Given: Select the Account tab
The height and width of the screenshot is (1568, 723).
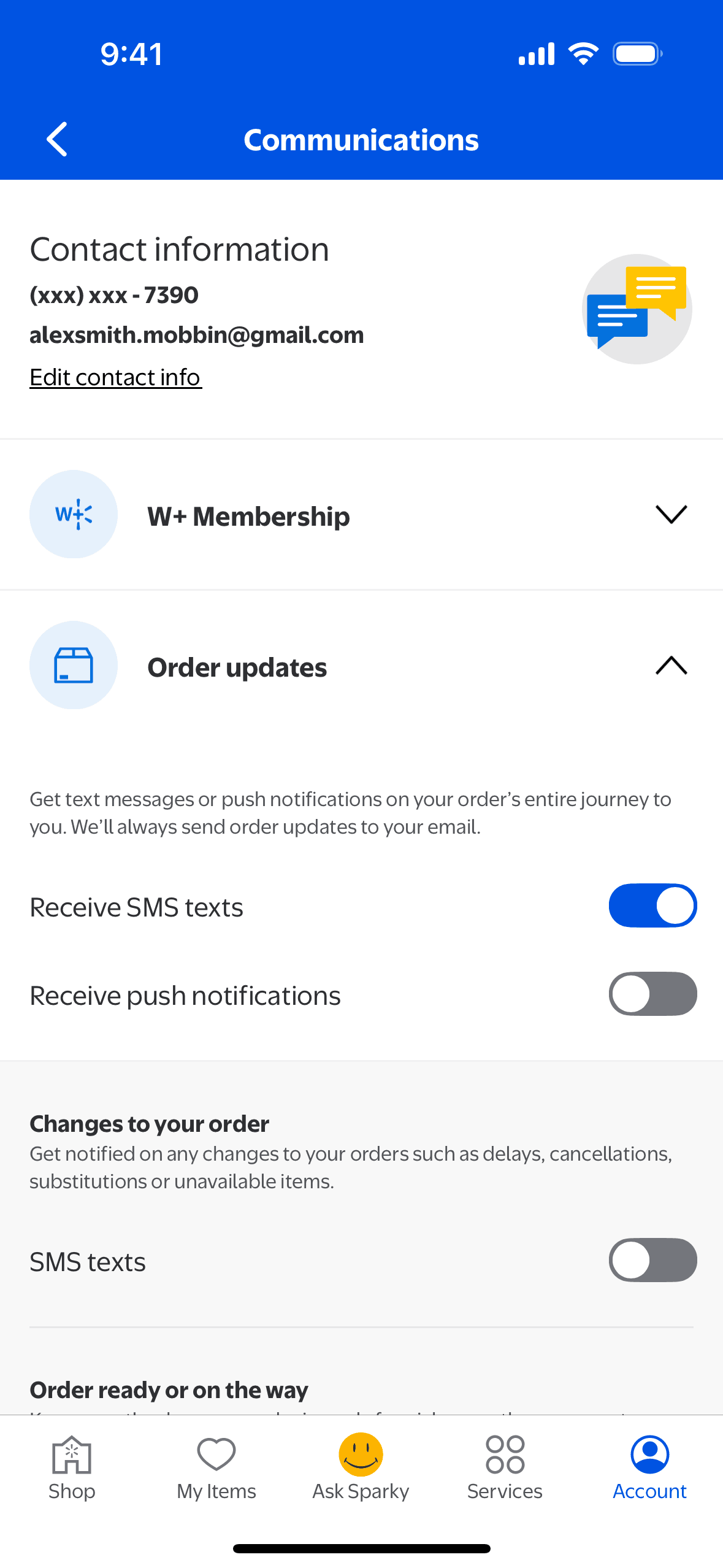Looking at the screenshot, I should 649,1467.
